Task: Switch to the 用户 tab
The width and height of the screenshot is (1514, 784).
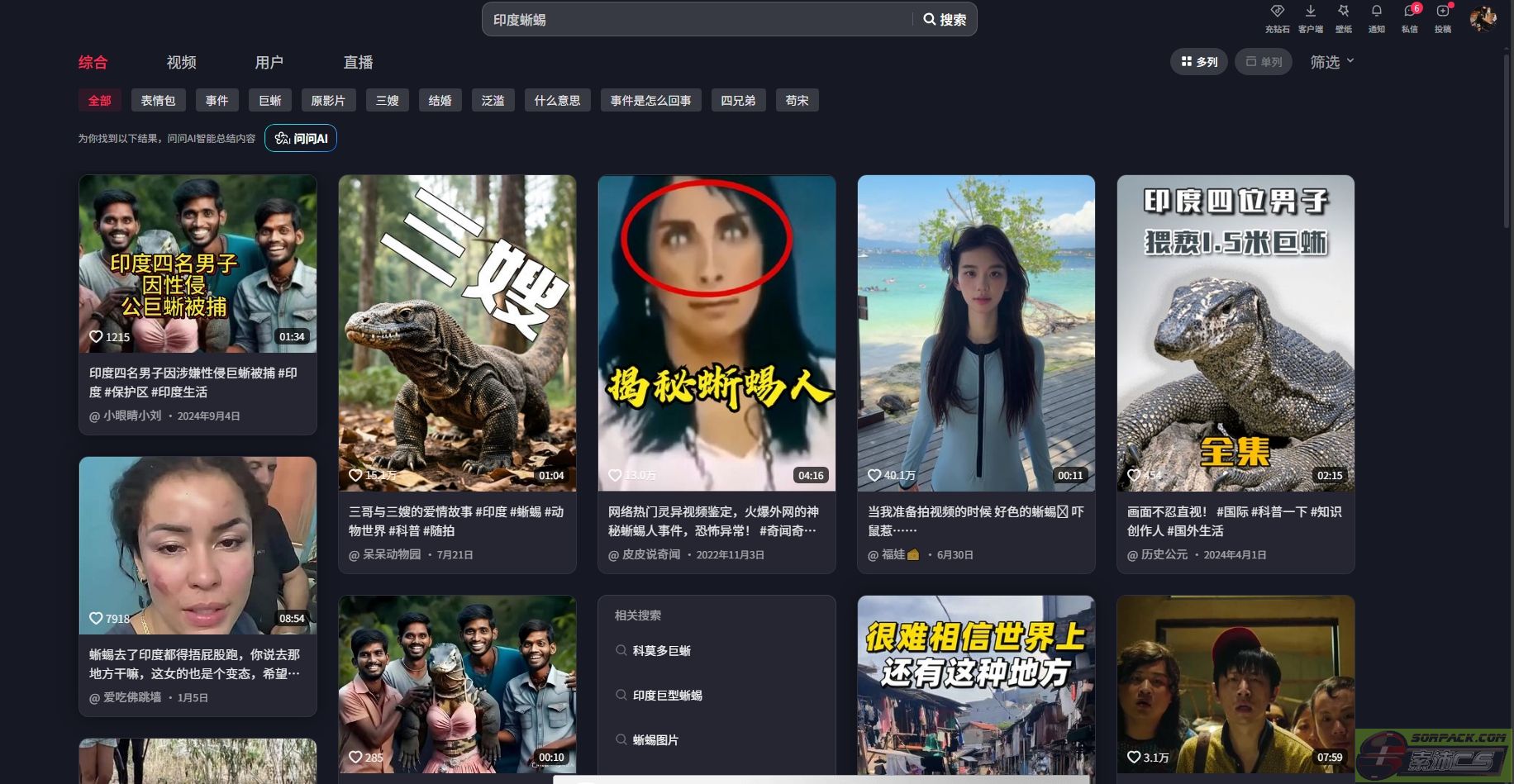Action: point(269,62)
